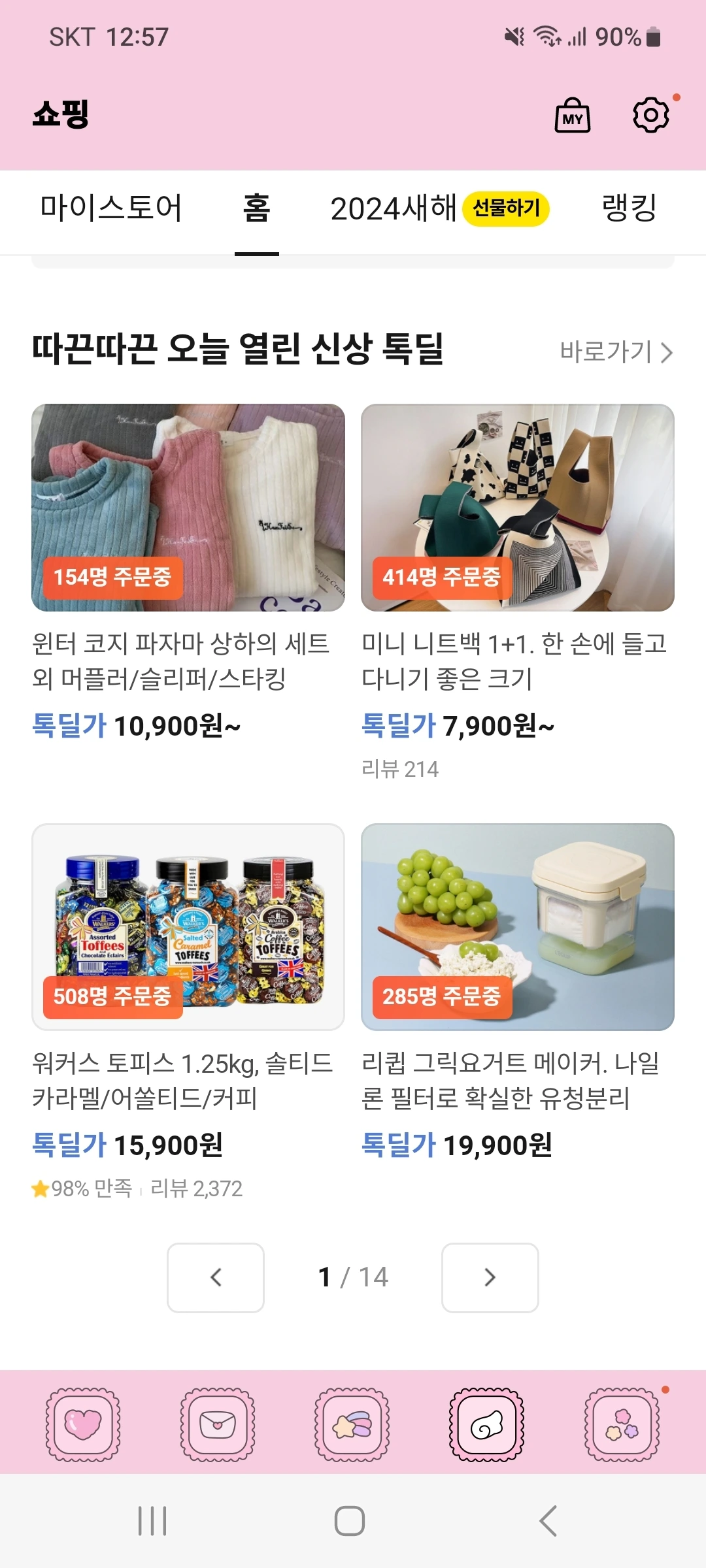Screen dimensions: 706x1568
Task: Select the 홈 tab
Action: coord(257,208)
